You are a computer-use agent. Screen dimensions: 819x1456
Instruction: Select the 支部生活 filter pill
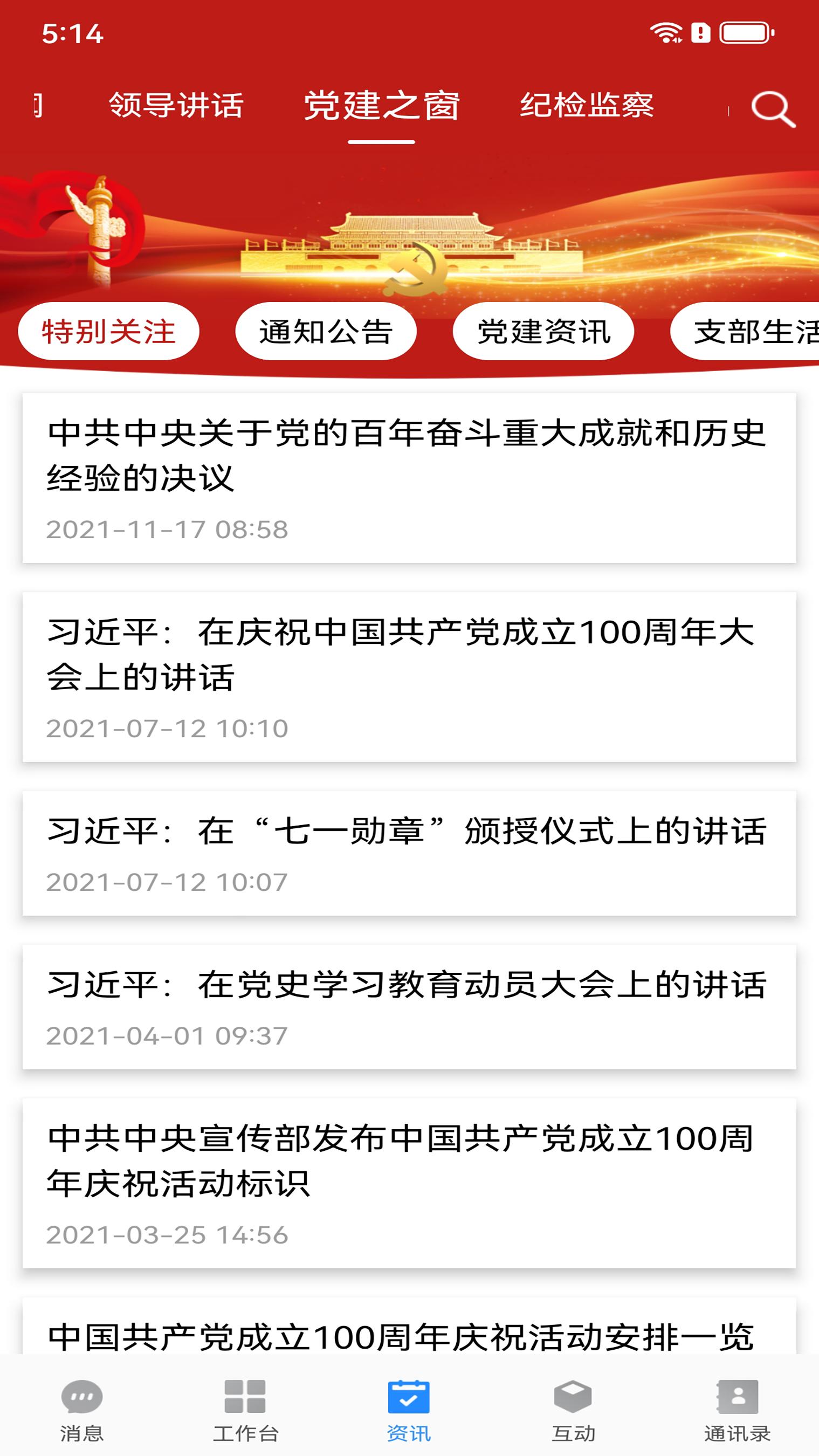click(x=758, y=332)
